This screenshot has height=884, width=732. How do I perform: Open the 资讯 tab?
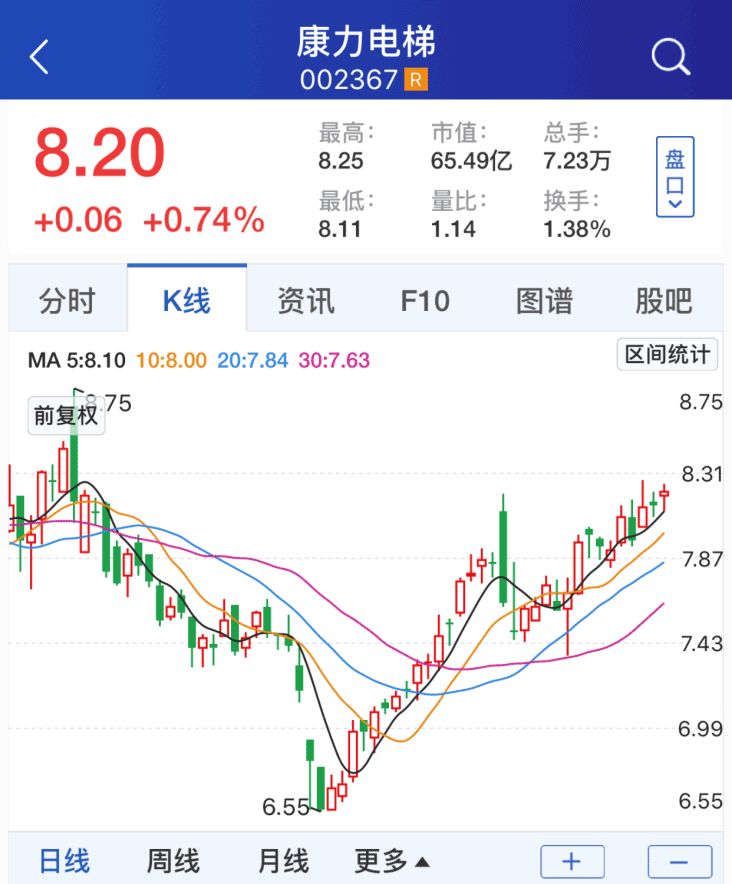(306, 300)
